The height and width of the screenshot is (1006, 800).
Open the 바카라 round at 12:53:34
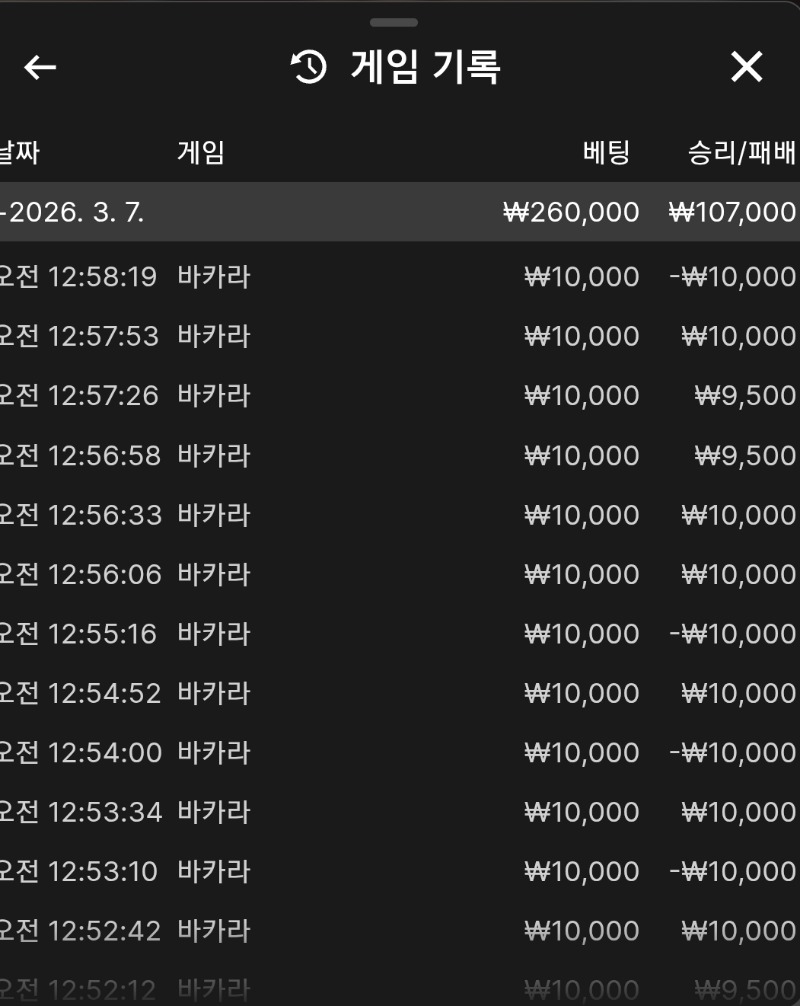[x=400, y=812]
